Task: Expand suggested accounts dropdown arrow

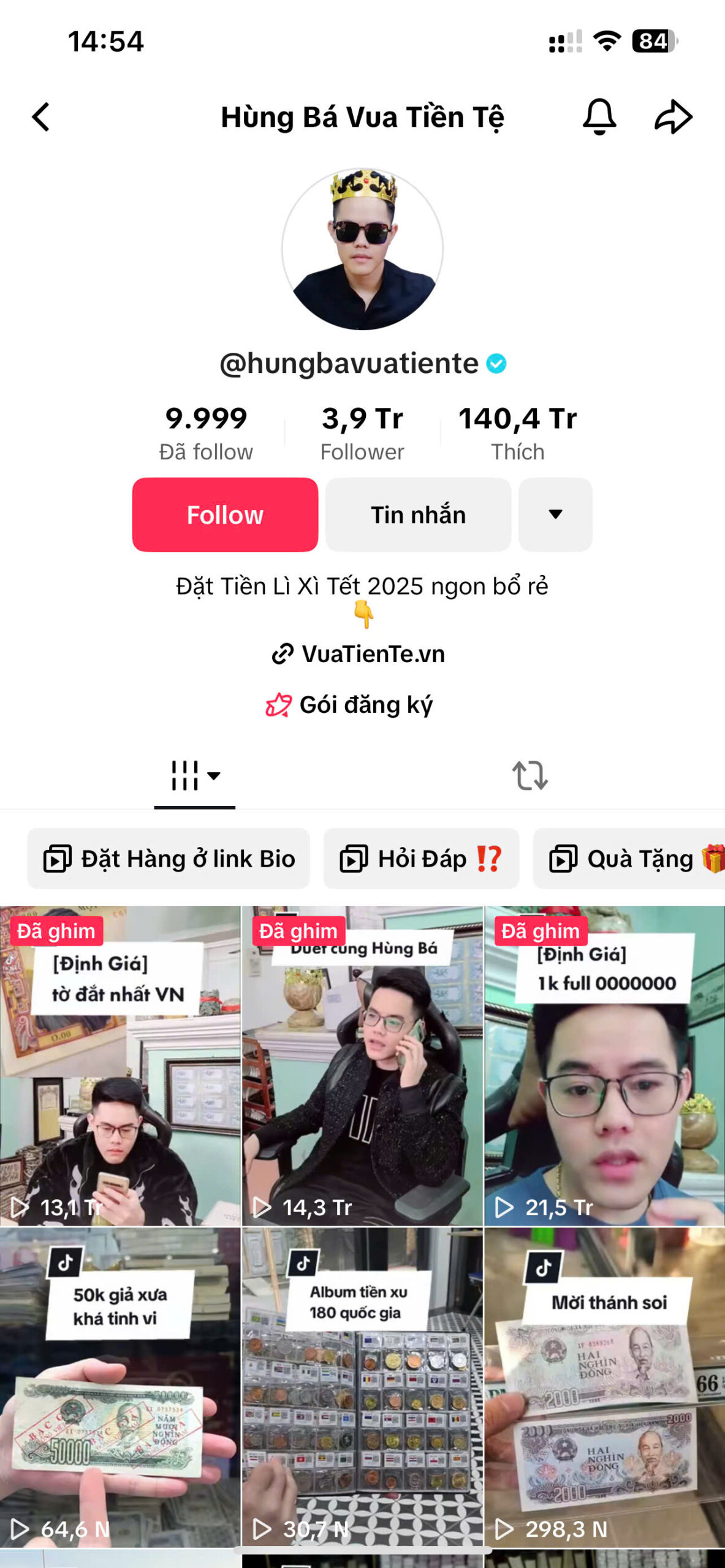Action: pos(555,514)
